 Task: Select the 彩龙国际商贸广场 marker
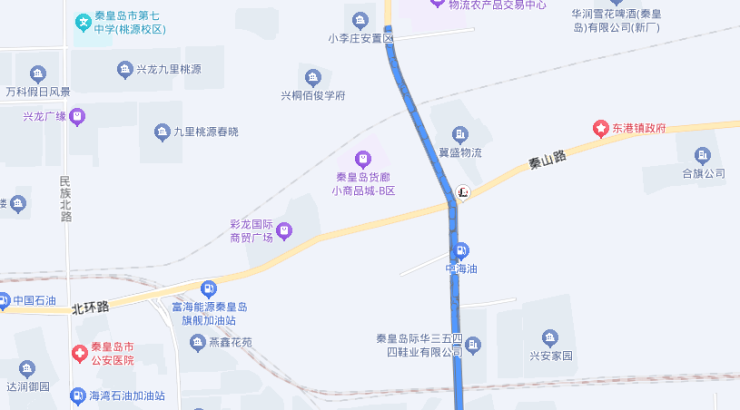(x=284, y=231)
